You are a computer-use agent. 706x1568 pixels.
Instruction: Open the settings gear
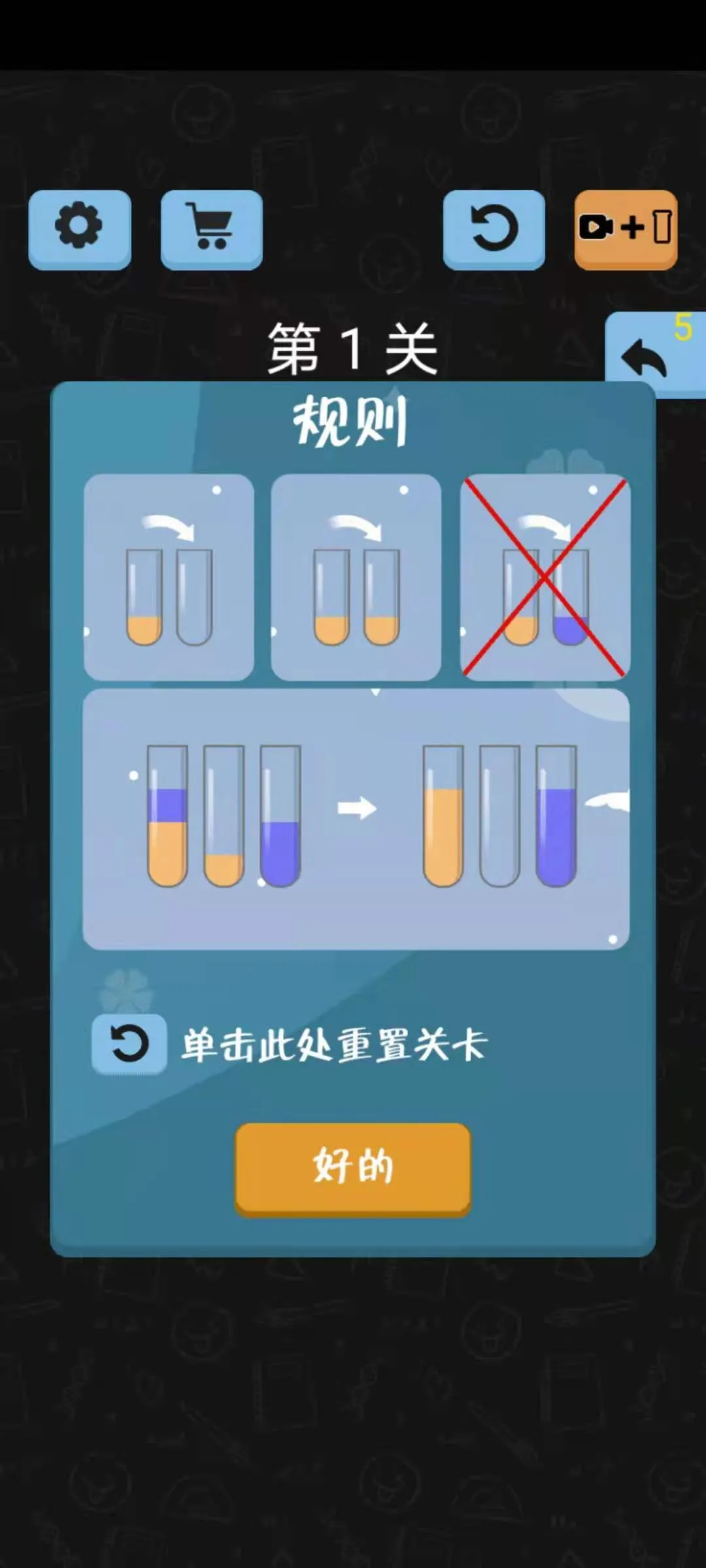[79, 227]
